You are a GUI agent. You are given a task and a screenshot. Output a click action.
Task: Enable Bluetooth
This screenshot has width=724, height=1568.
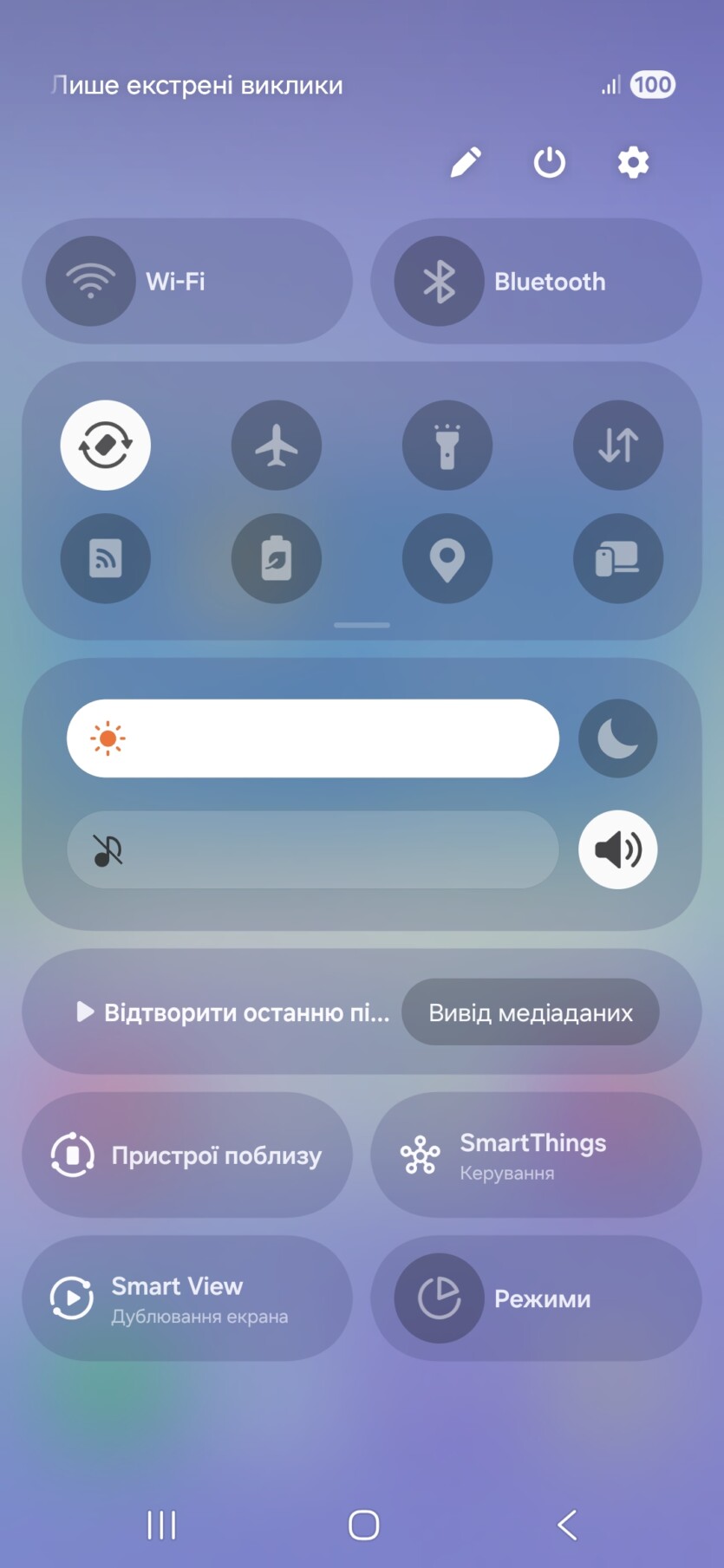click(x=440, y=281)
